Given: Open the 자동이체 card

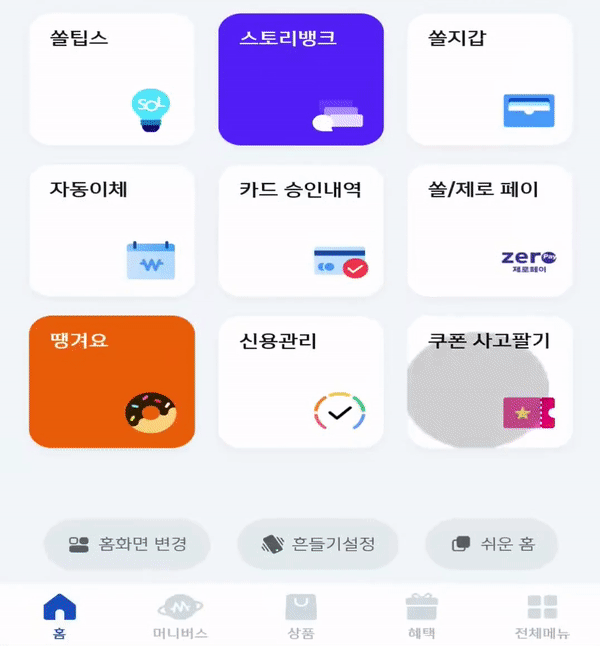Looking at the screenshot, I should tap(112, 231).
